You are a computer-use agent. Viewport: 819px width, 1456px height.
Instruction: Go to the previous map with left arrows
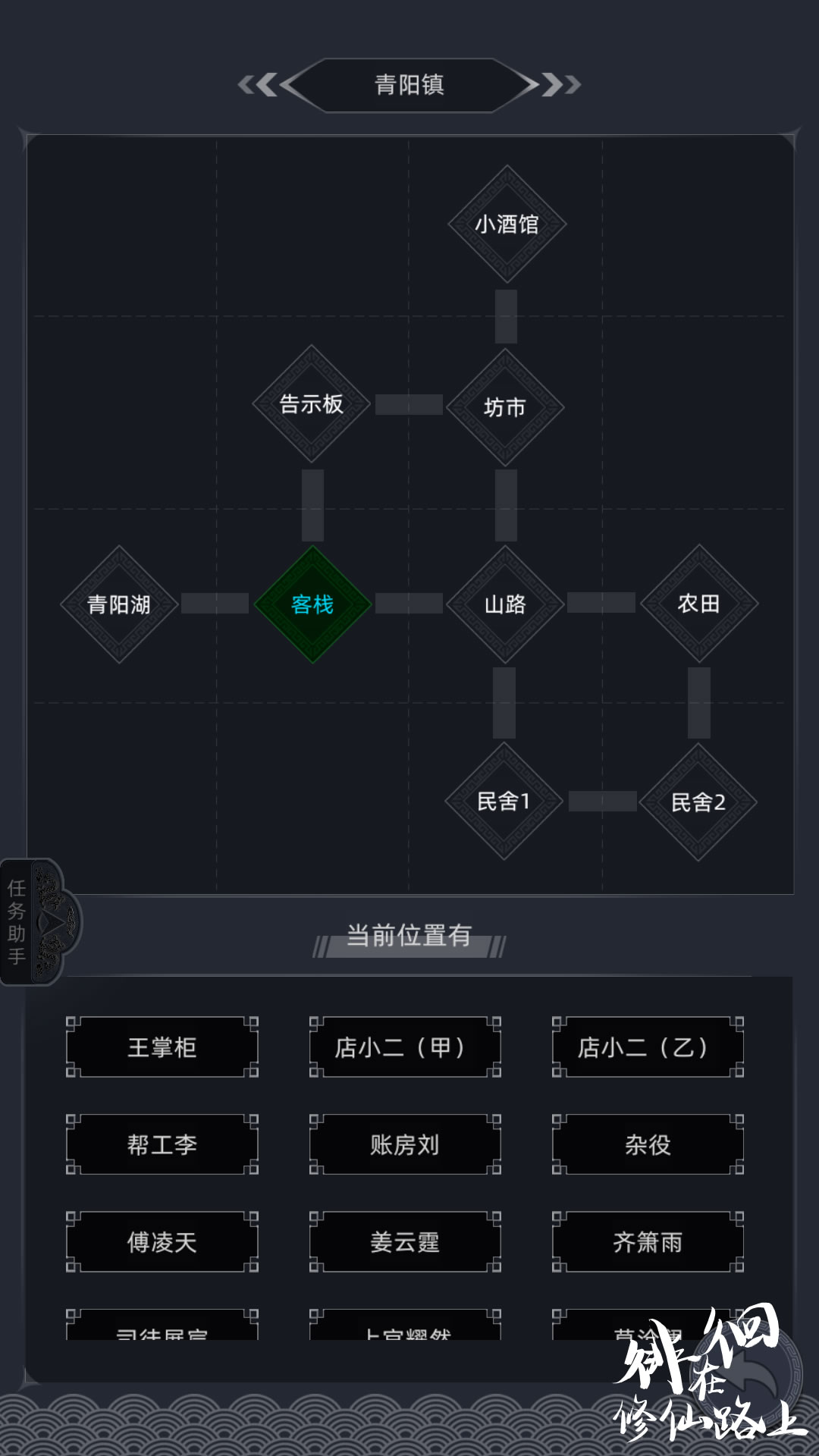click(259, 85)
